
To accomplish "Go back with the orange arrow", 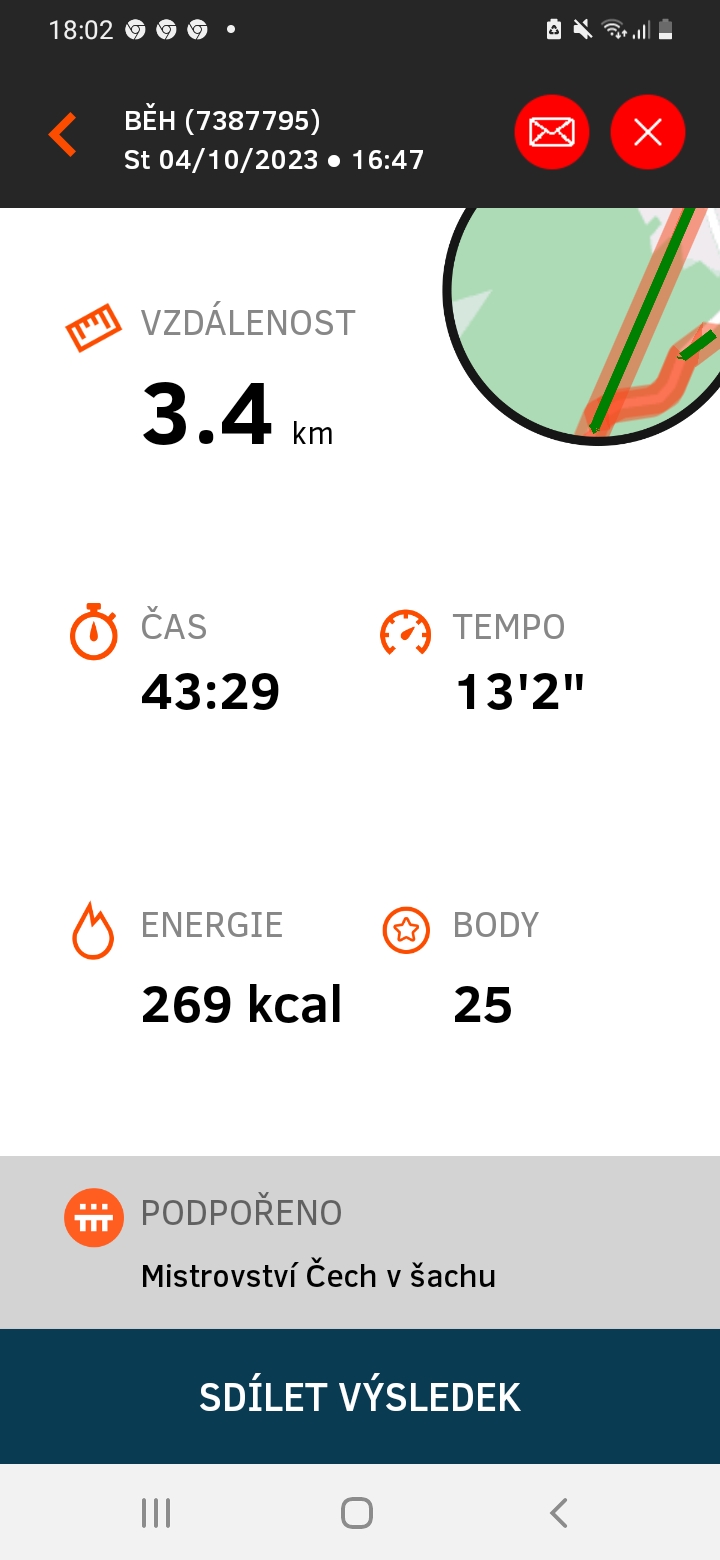I will click(63, 134).
